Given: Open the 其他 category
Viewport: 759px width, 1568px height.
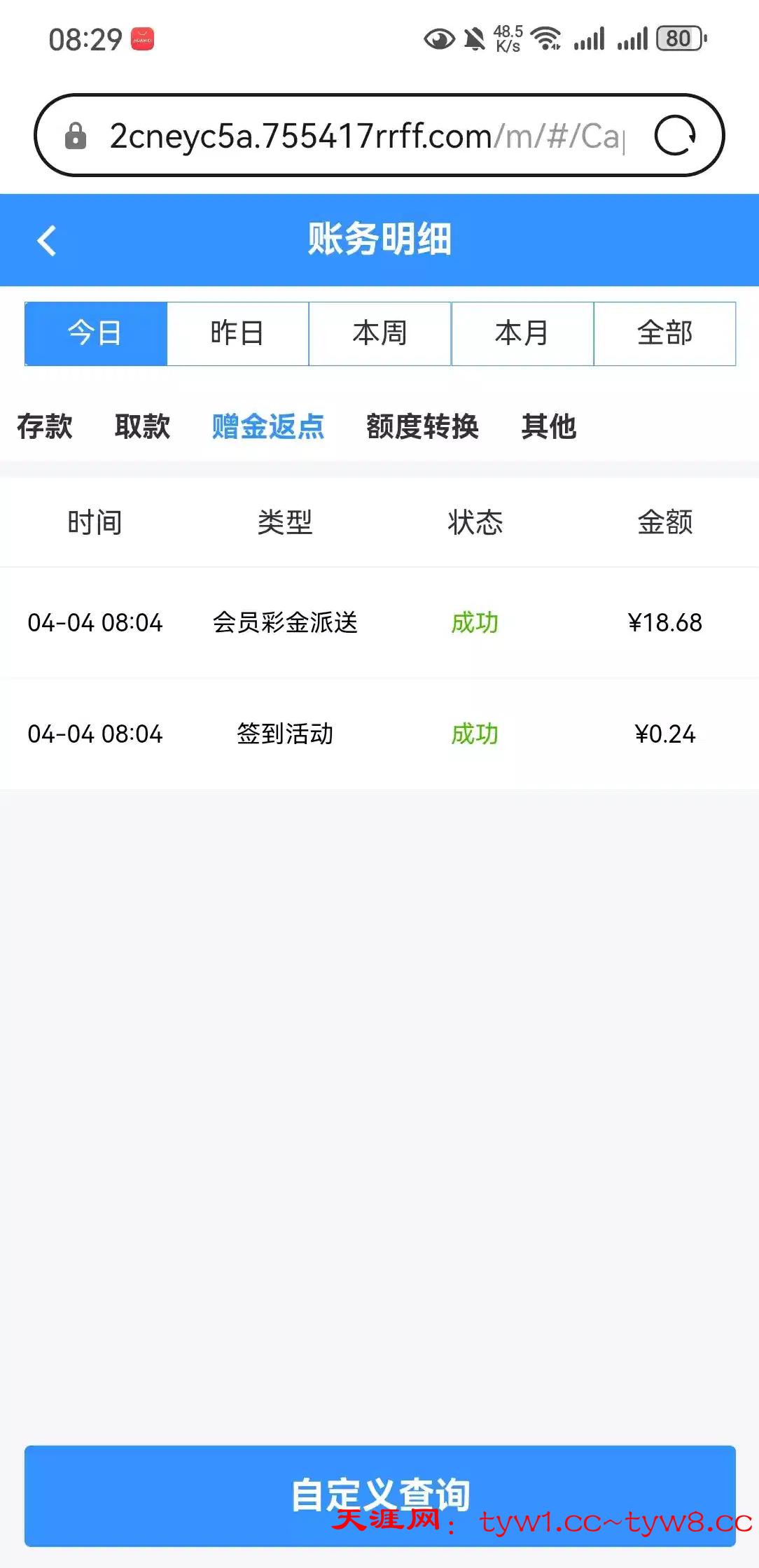Looking at the screenshot, I should (x=548, y=426).
